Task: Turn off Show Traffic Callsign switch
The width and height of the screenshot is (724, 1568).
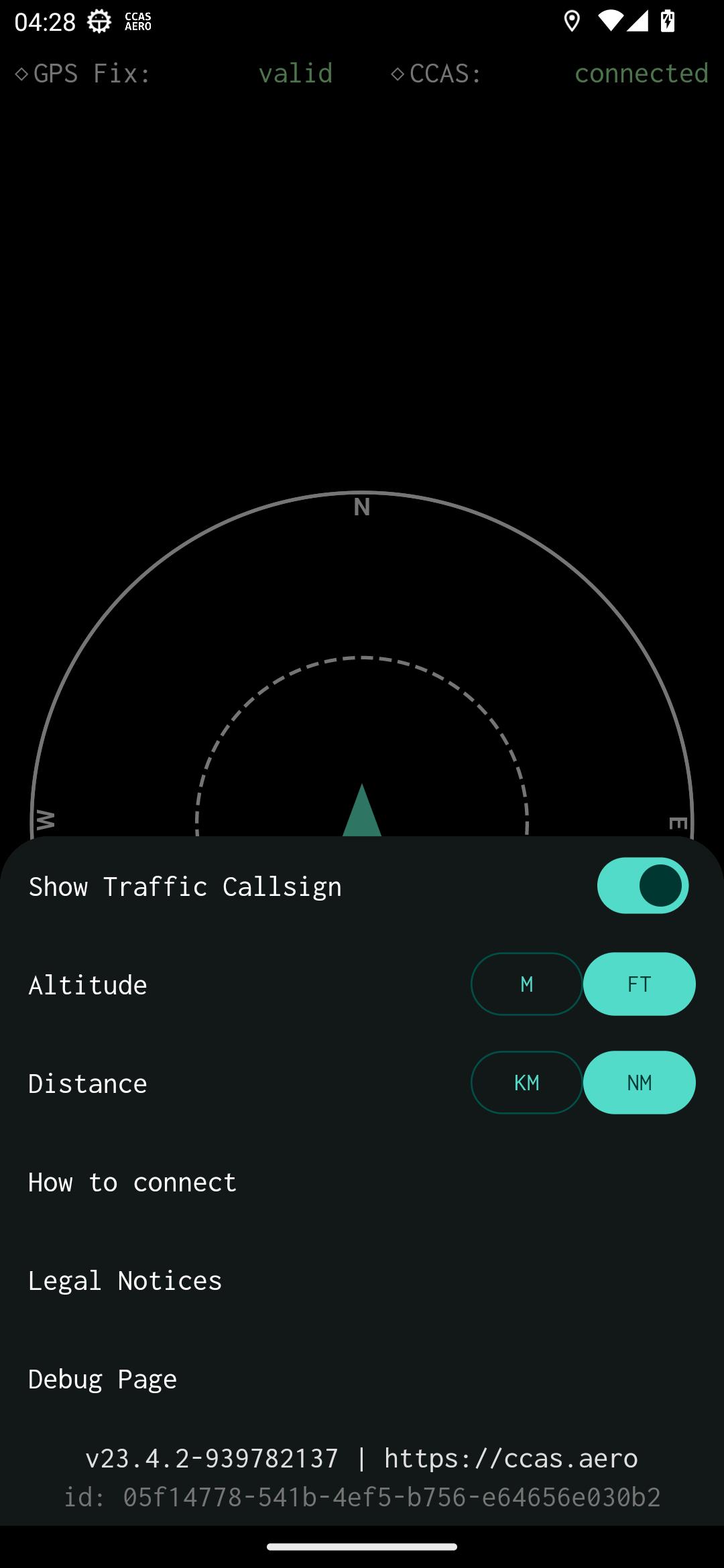Action: point(642,885)
